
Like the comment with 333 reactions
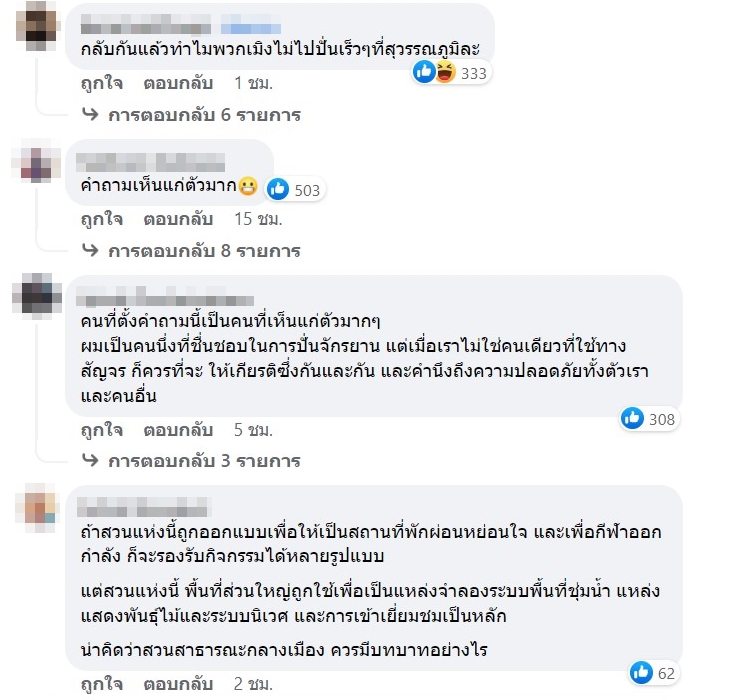click(101, 83)
